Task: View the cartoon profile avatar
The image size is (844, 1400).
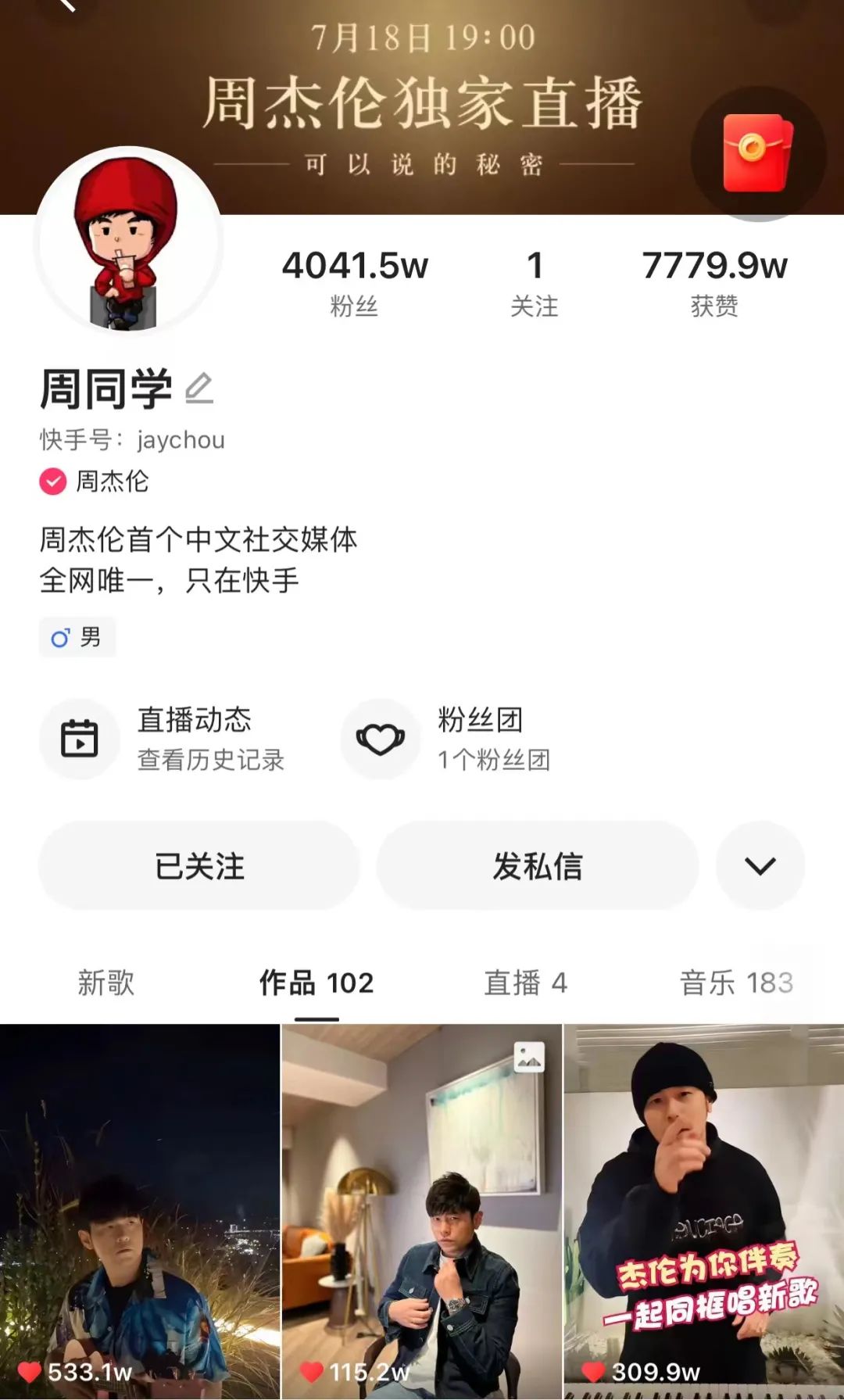Action: [x=128, y=241]
